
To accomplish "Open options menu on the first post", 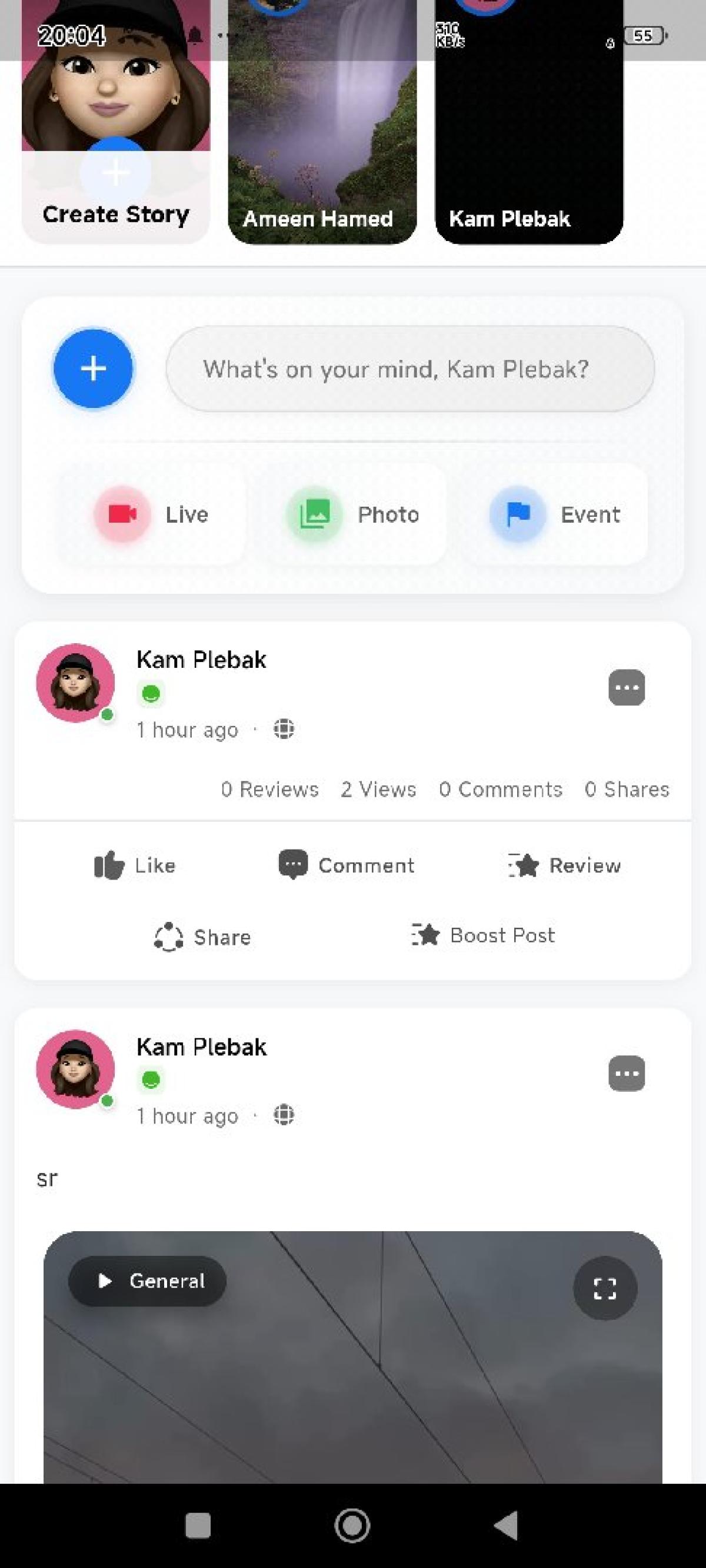I will (626, 688).
